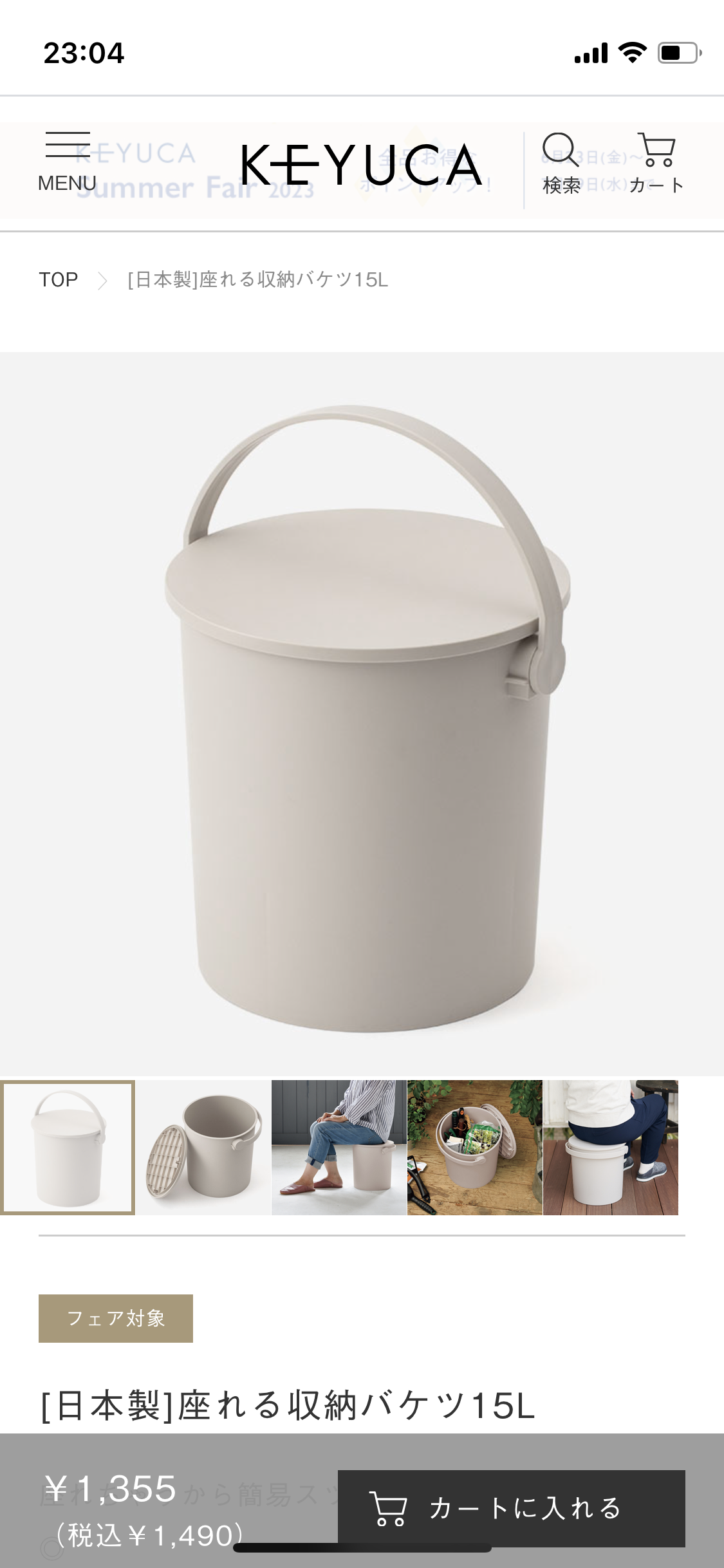View thumbnail of woman in jeans sitting
724x1568 pixels.
click(x=339, y=1148)
